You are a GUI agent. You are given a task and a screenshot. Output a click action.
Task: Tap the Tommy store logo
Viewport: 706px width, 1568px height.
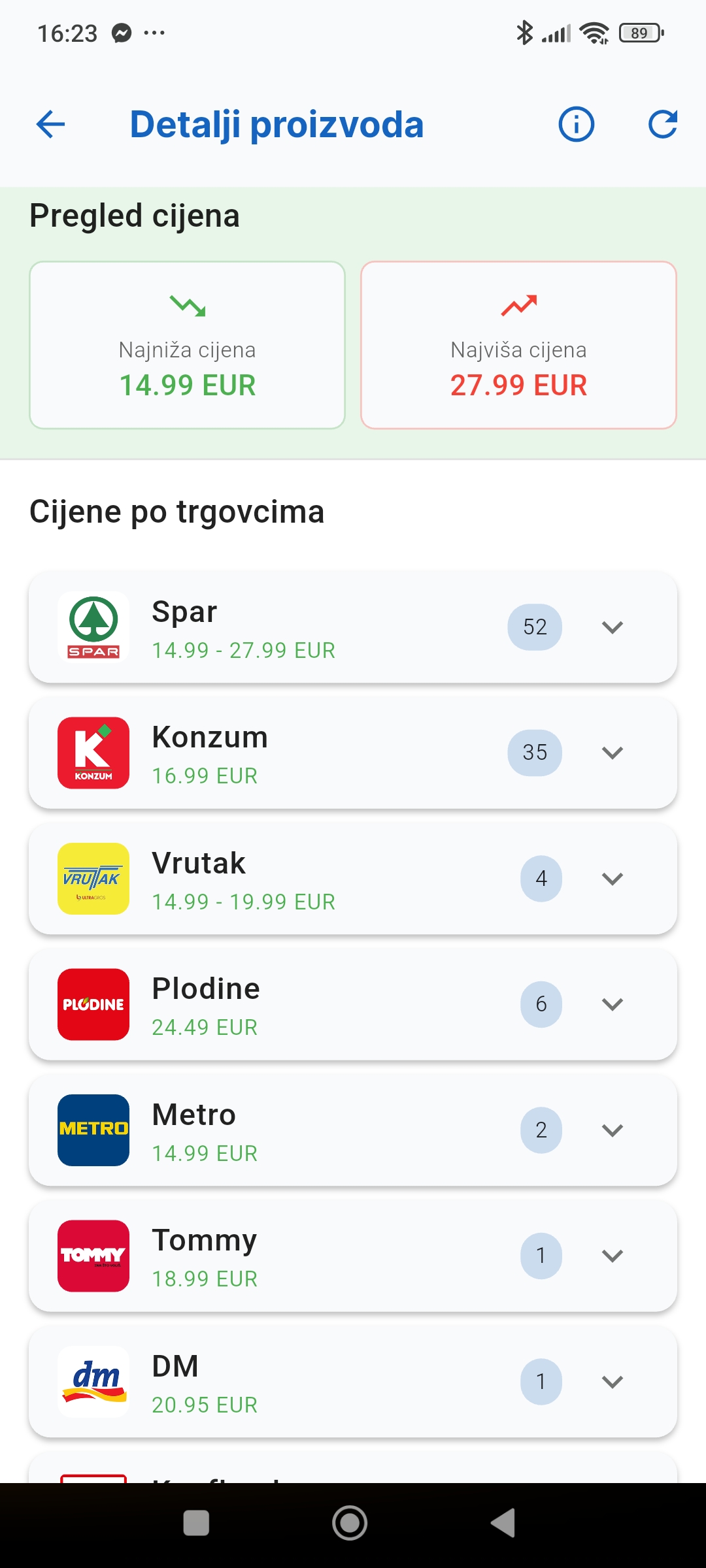(x=93, y=1256)
